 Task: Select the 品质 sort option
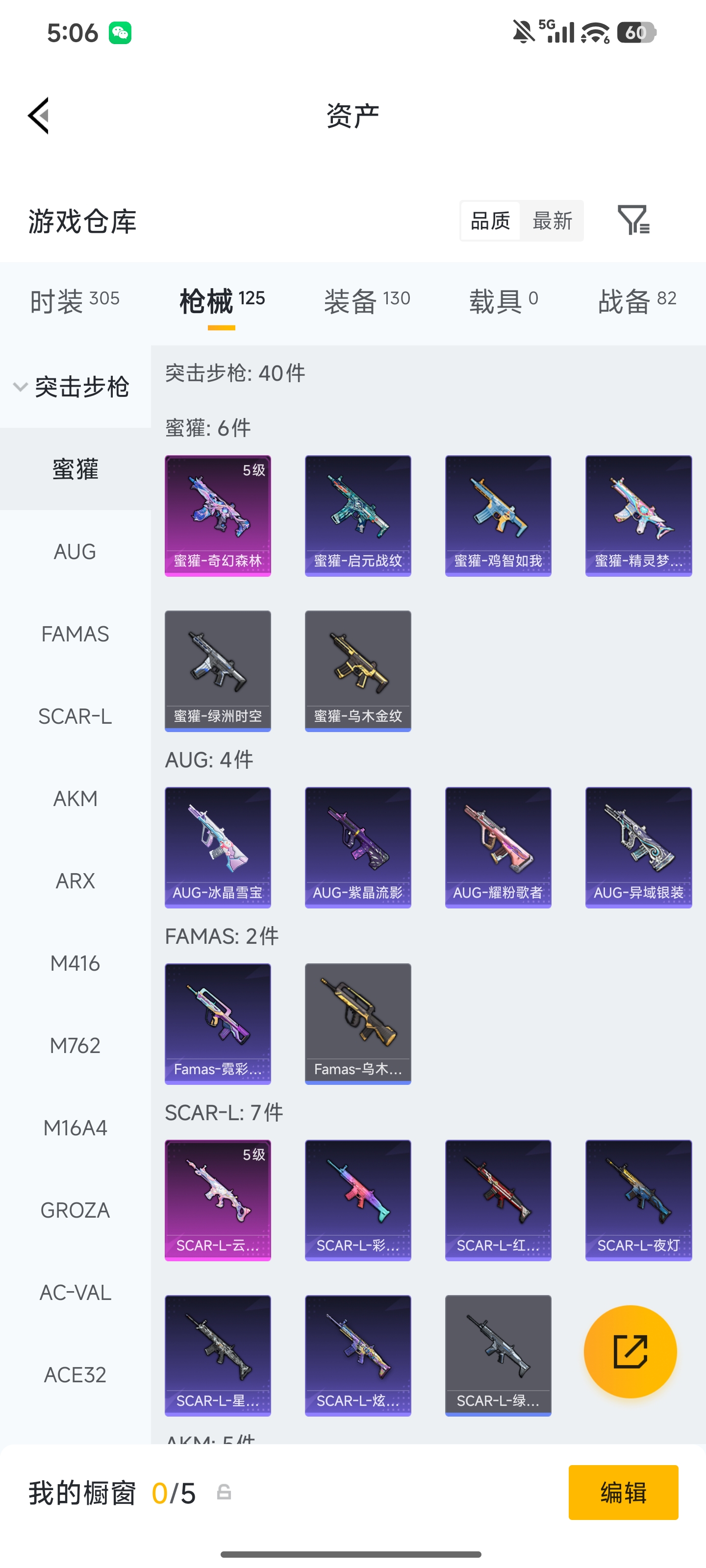(x=490, y=220)
